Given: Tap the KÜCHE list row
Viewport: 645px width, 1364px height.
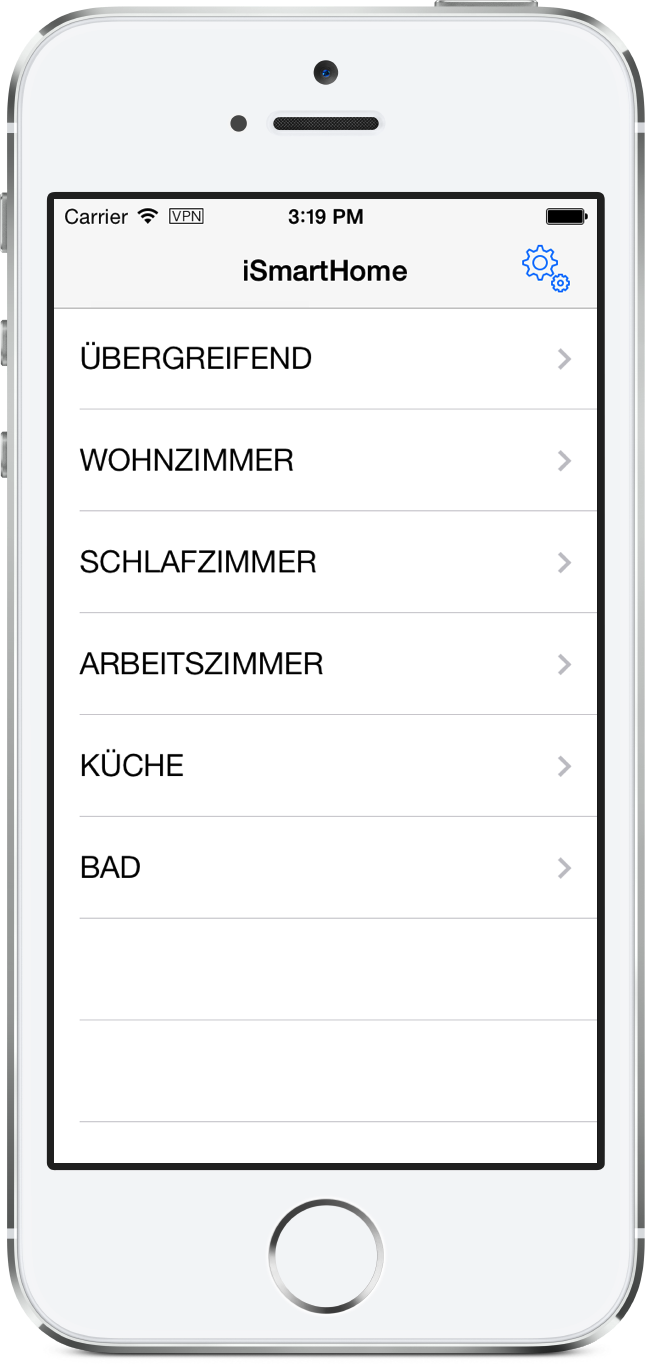Looking at the screenshot, I should point(325,766).
